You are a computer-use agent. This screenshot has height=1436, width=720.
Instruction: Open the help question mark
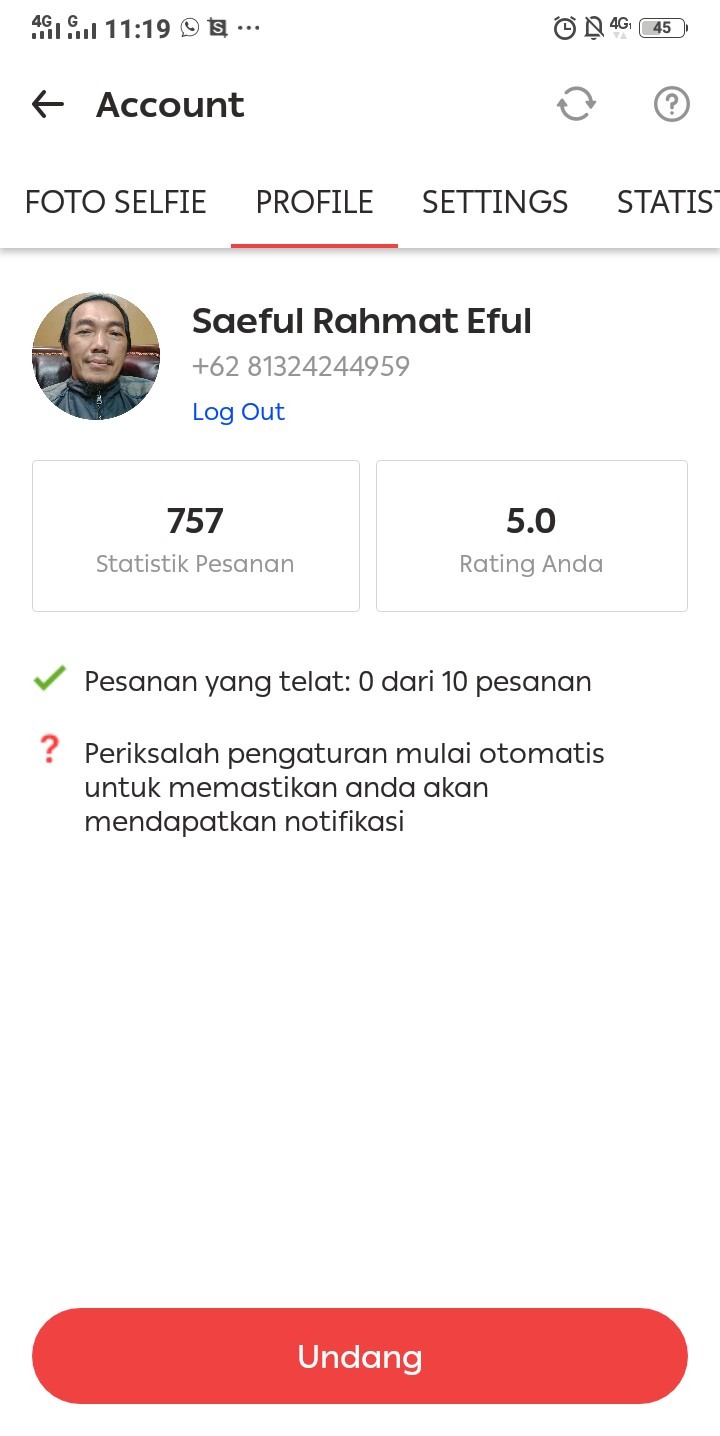pyautogui.click(x=671, y=104)
